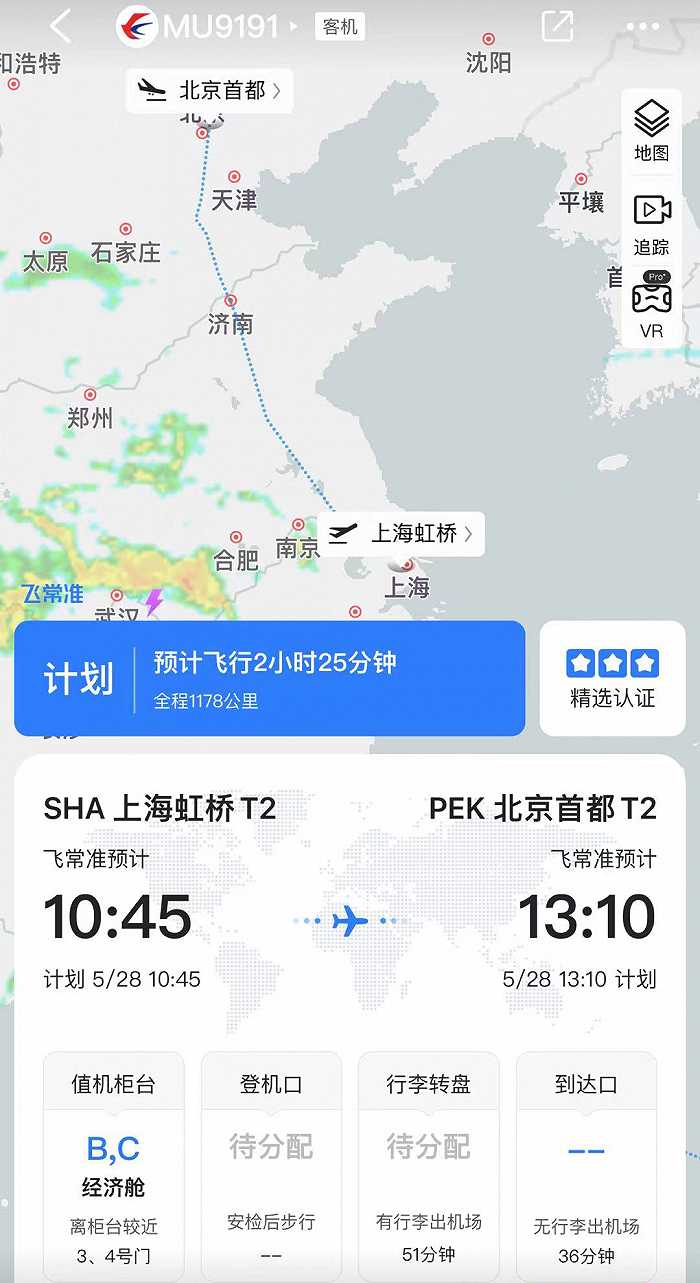Tap the 客机 aircraft type tag
The height and width of the screenshot is (1283, 700).
click(339, 27)
